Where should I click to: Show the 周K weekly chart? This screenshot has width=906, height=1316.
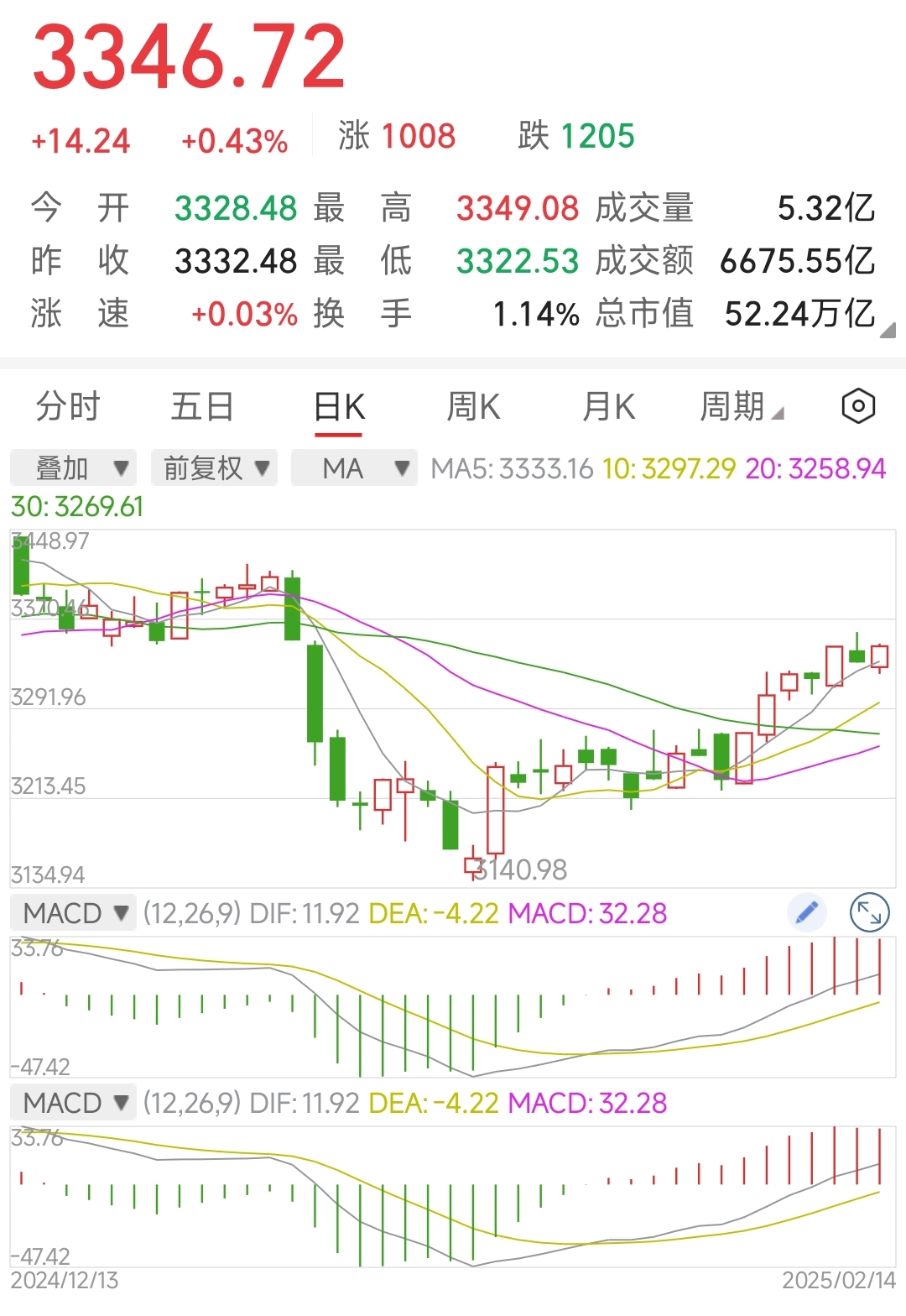473,407
